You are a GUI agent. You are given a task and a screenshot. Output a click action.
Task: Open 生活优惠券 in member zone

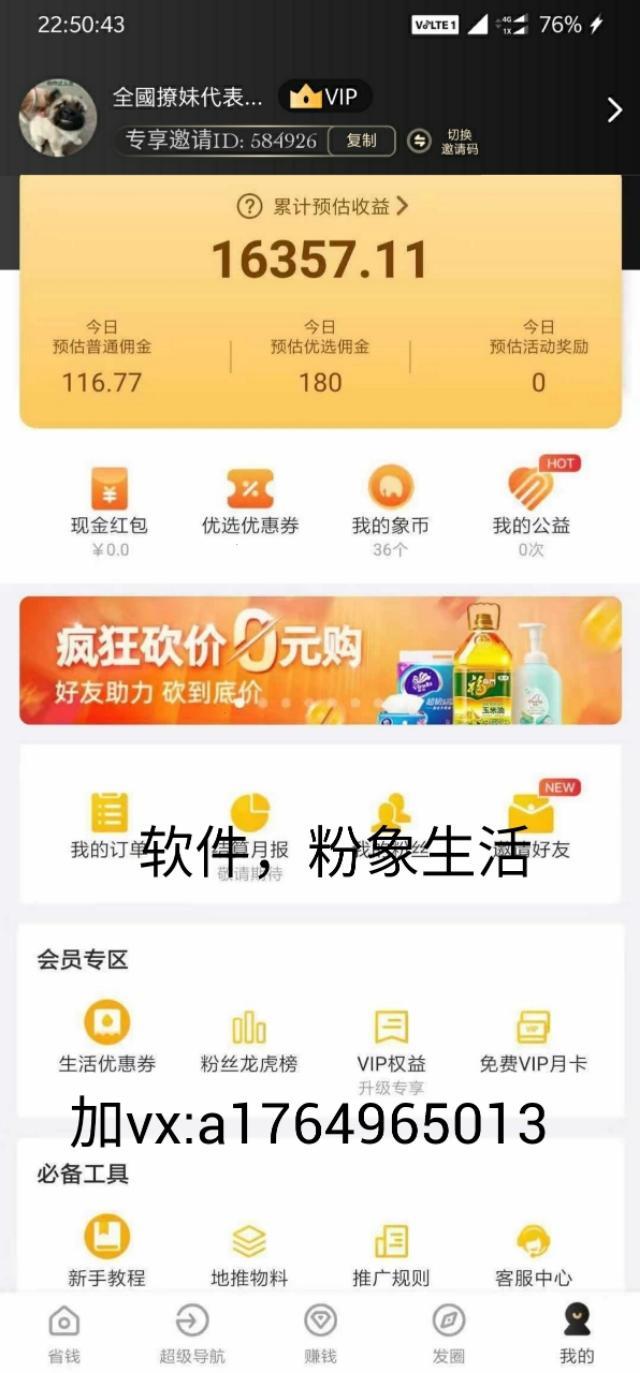tap(107, 1038)
